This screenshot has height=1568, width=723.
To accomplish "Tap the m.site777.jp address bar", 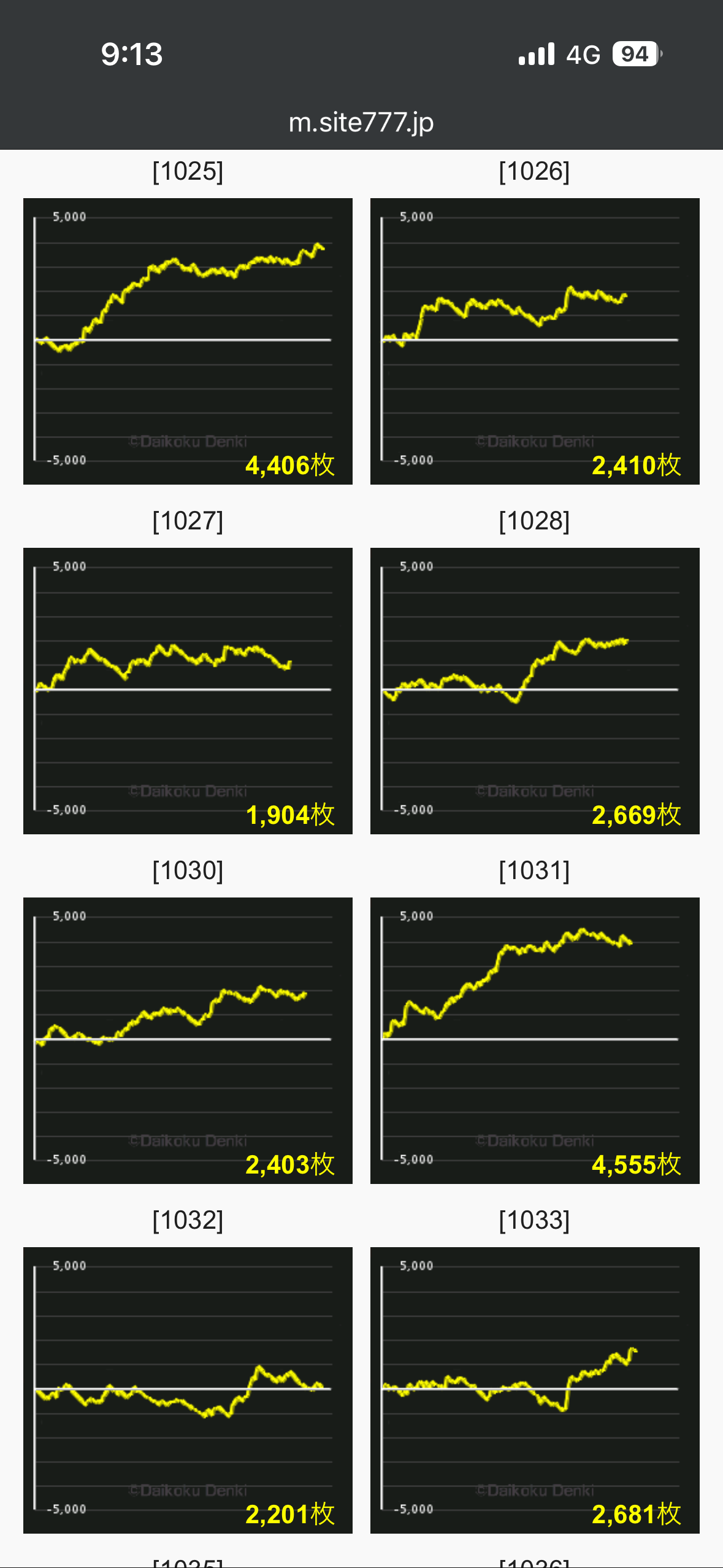I will point(361,123).
